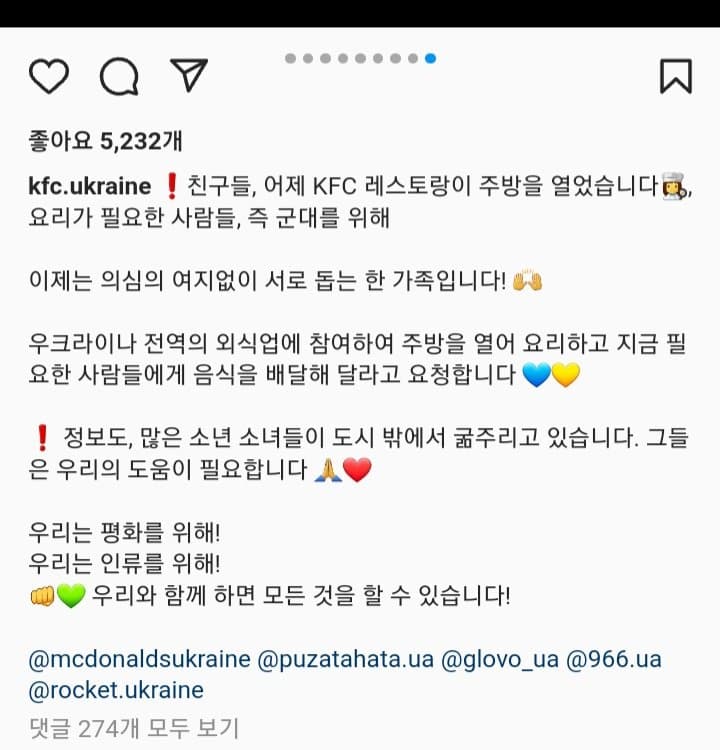Image resolution: width=720 pixels, height=750 pixels.
Task: Like the kfc.ukraine post
Action: (x=49, y=77)
